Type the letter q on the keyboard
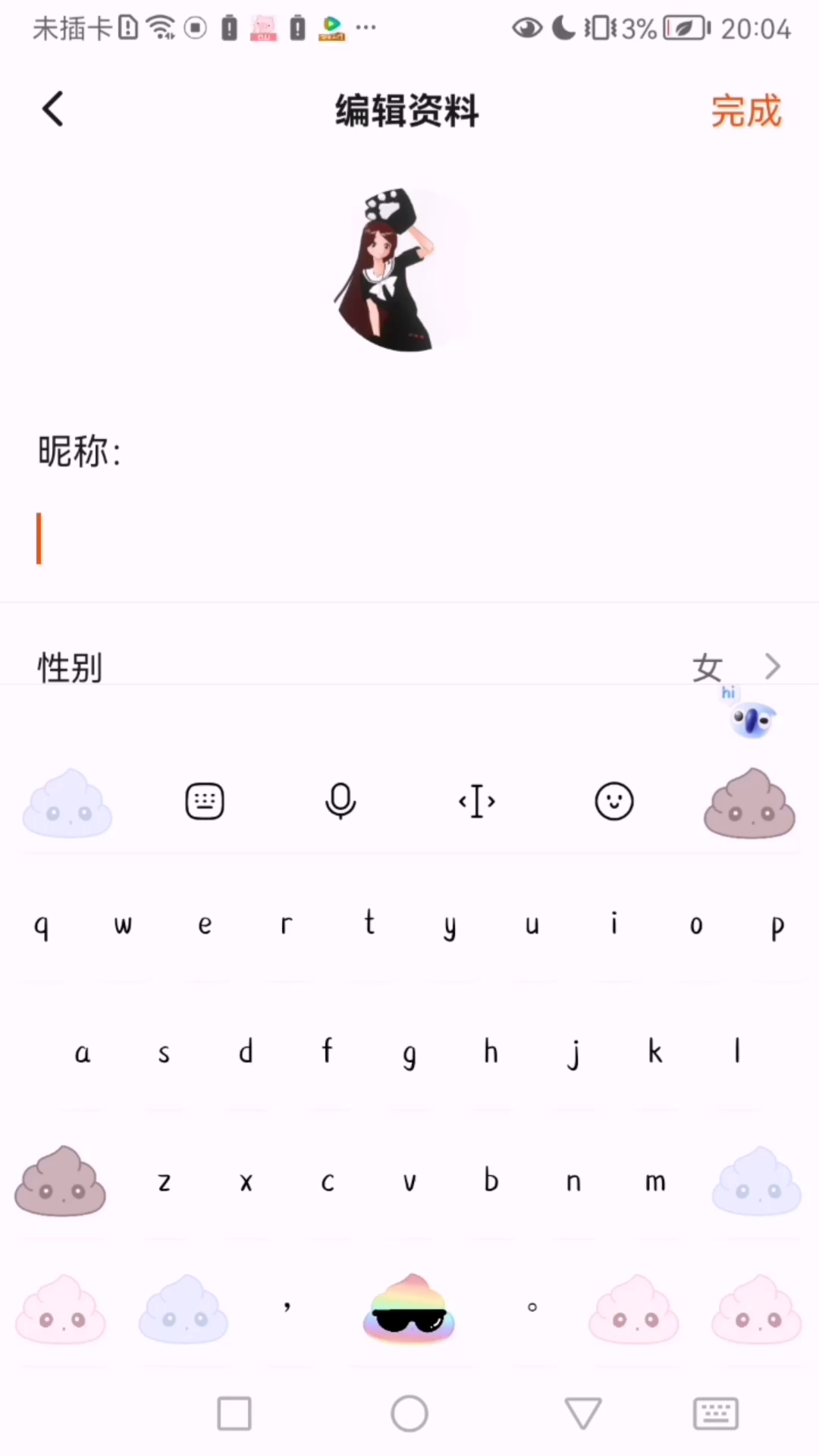 42,925
